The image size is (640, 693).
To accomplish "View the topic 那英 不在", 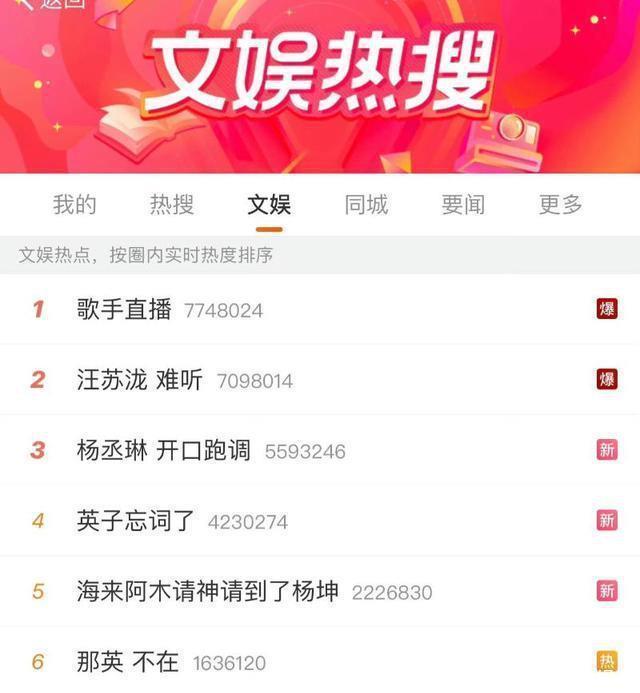I will pyautogui.click(x=128, y=662).
